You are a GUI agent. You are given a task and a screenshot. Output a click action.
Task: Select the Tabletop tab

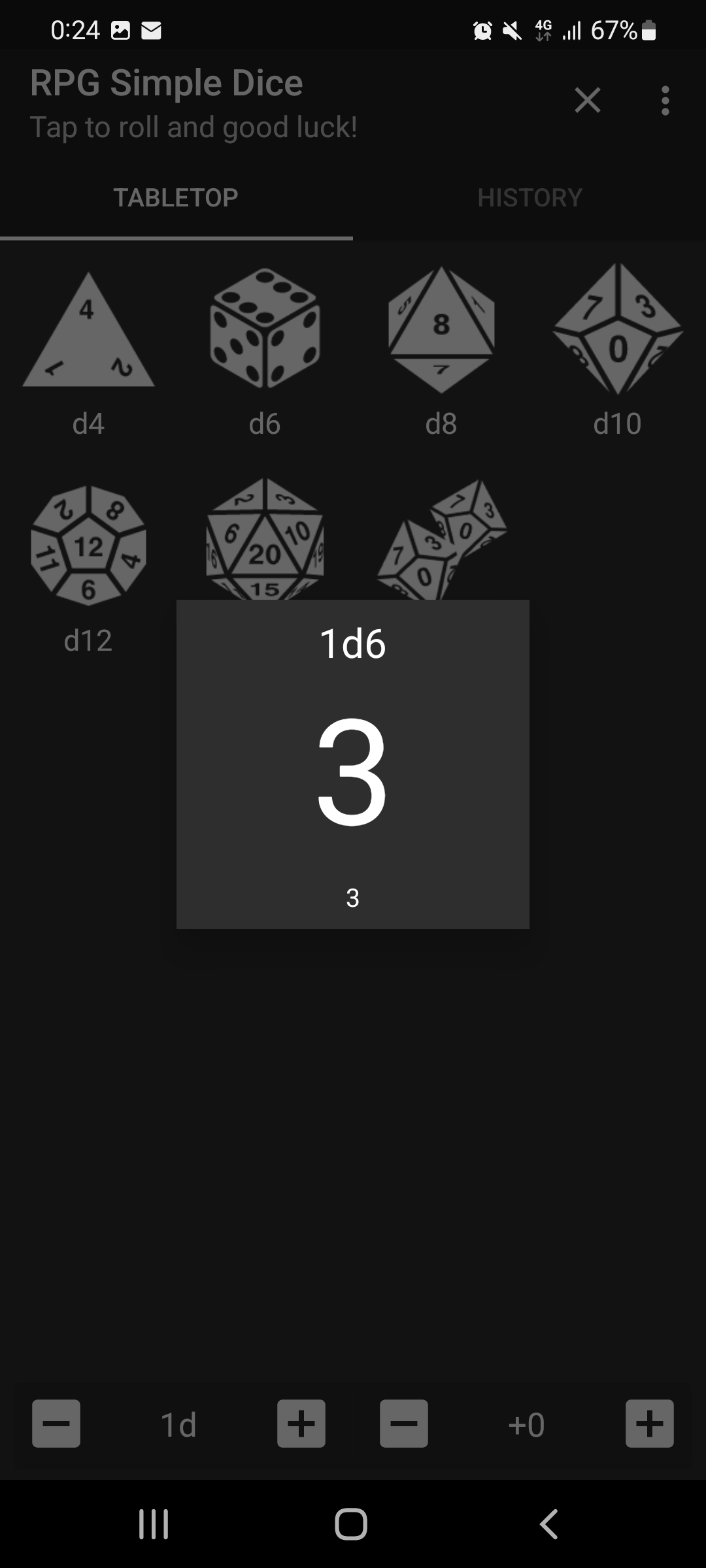[176, 197]
